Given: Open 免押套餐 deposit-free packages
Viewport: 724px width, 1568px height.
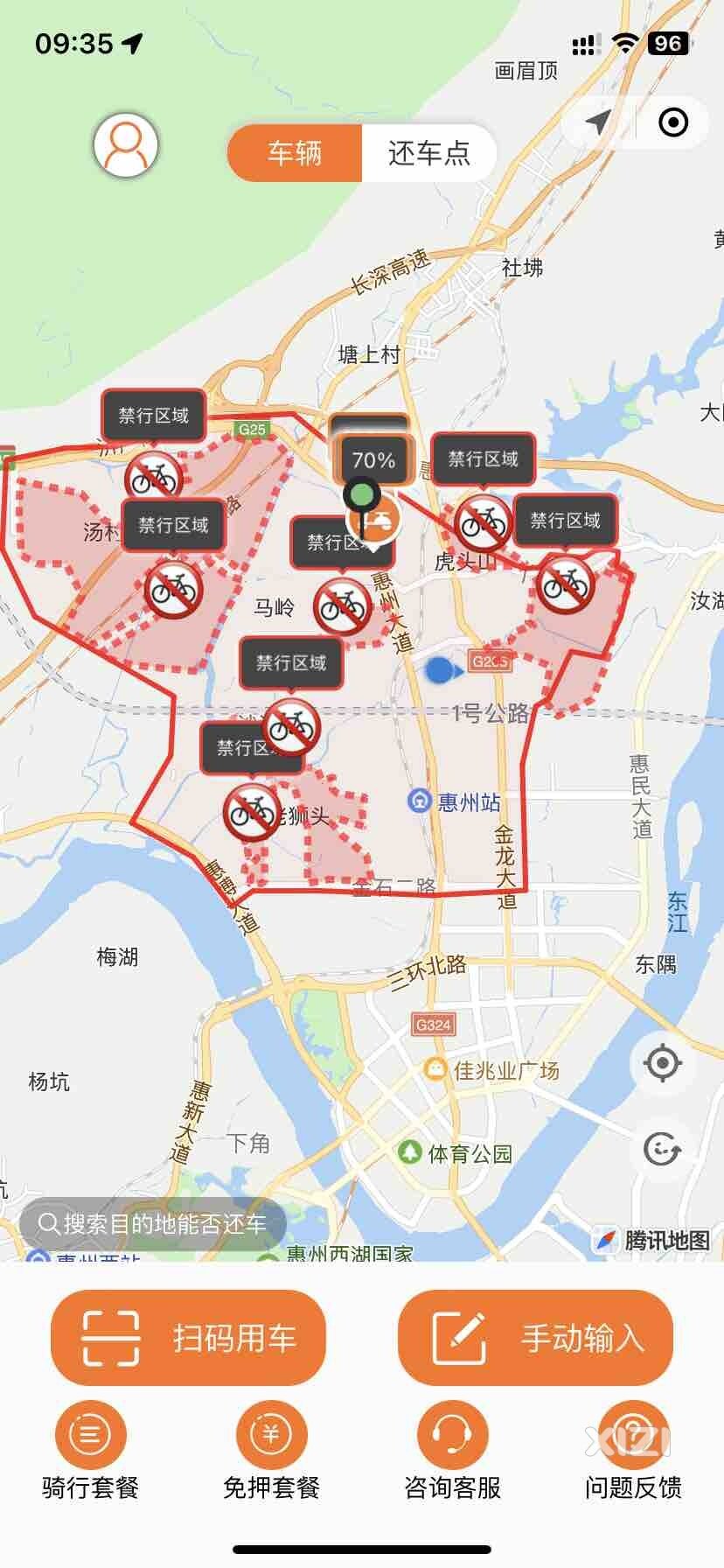Looking at the screenshot, I should (272, 1451).
